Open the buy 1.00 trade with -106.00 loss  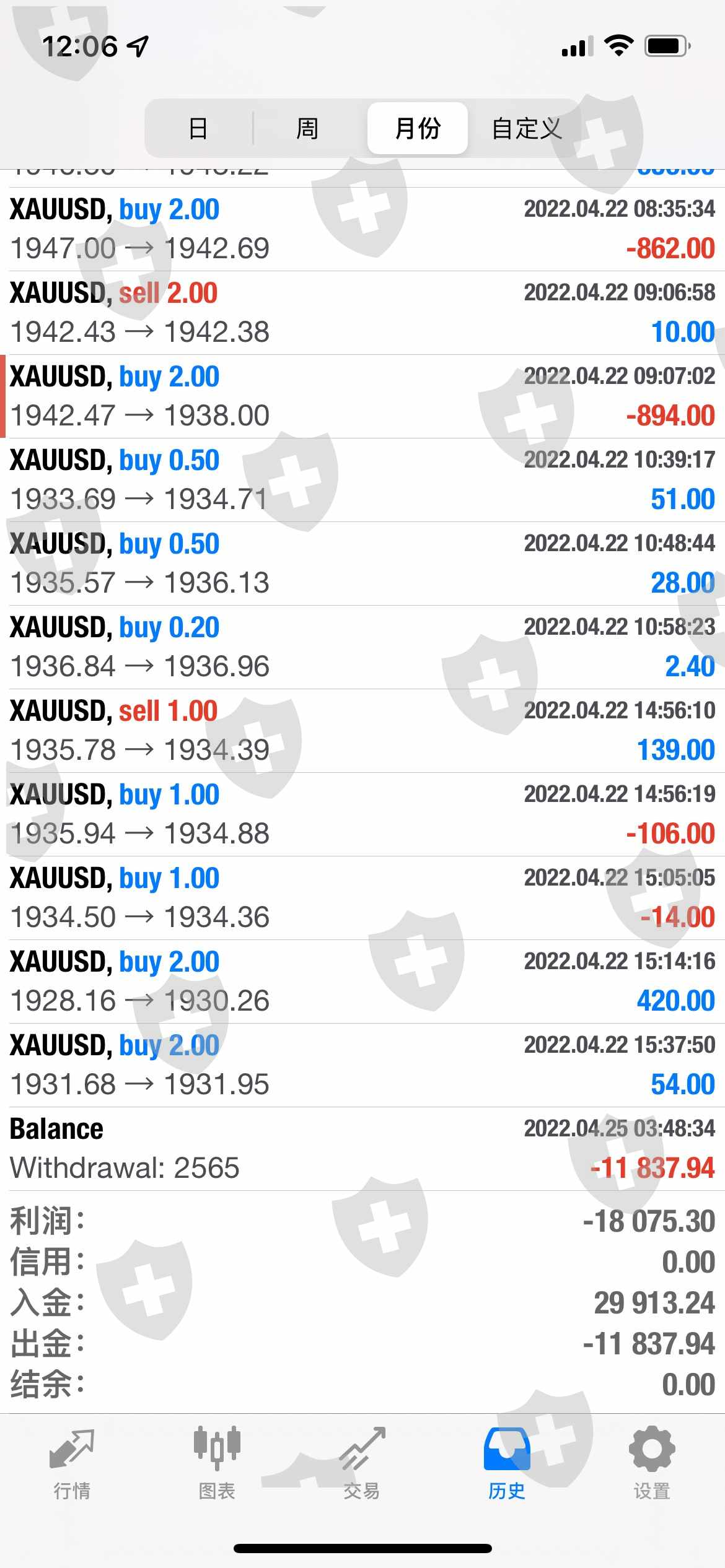(x=362, y=814)
